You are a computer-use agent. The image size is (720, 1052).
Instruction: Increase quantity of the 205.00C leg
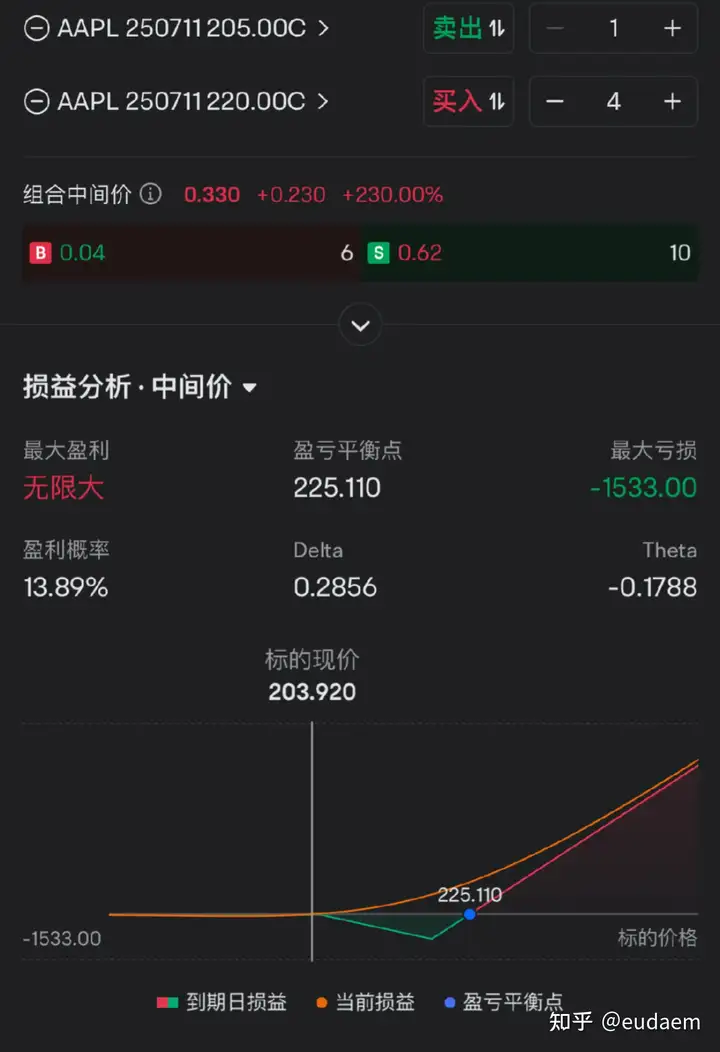[x=672, y=28]
